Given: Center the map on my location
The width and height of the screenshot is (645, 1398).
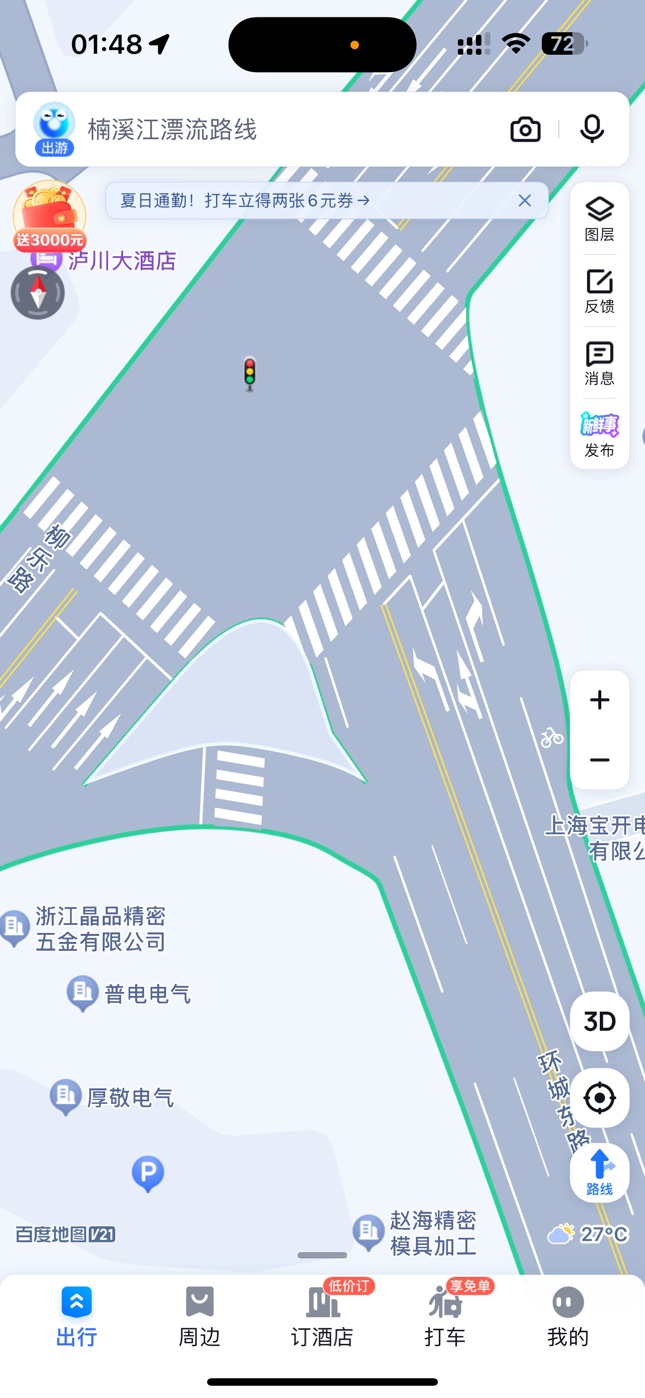Looking at the screenshot, I should tap(599, 1097).
